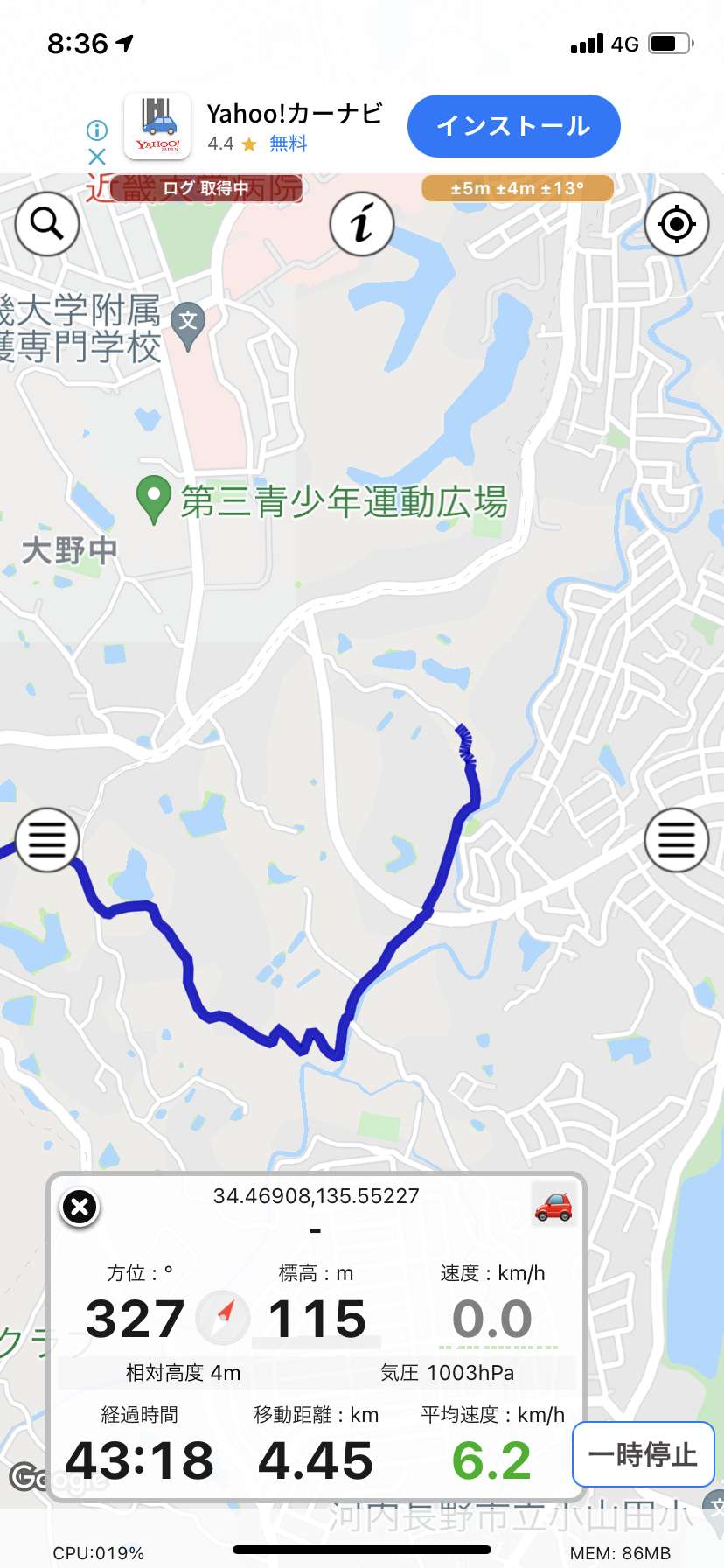Image resolution: width=724 pixels, height=1568 pixels.
Task: Pause logging with 一時停止 button
Action: coord(643,1454)
